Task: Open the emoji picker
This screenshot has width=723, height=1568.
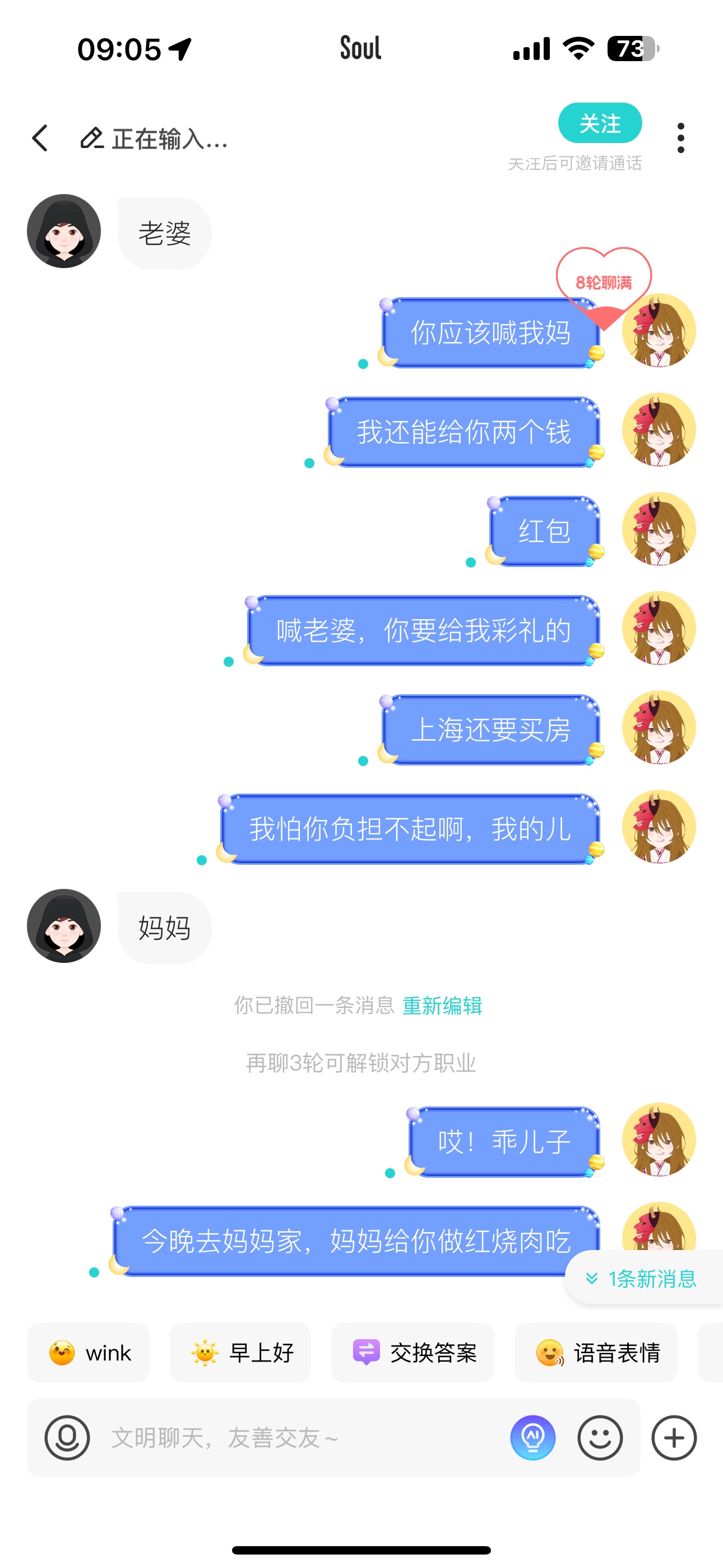Action: pyautogui.click(x=600, y=1438)
